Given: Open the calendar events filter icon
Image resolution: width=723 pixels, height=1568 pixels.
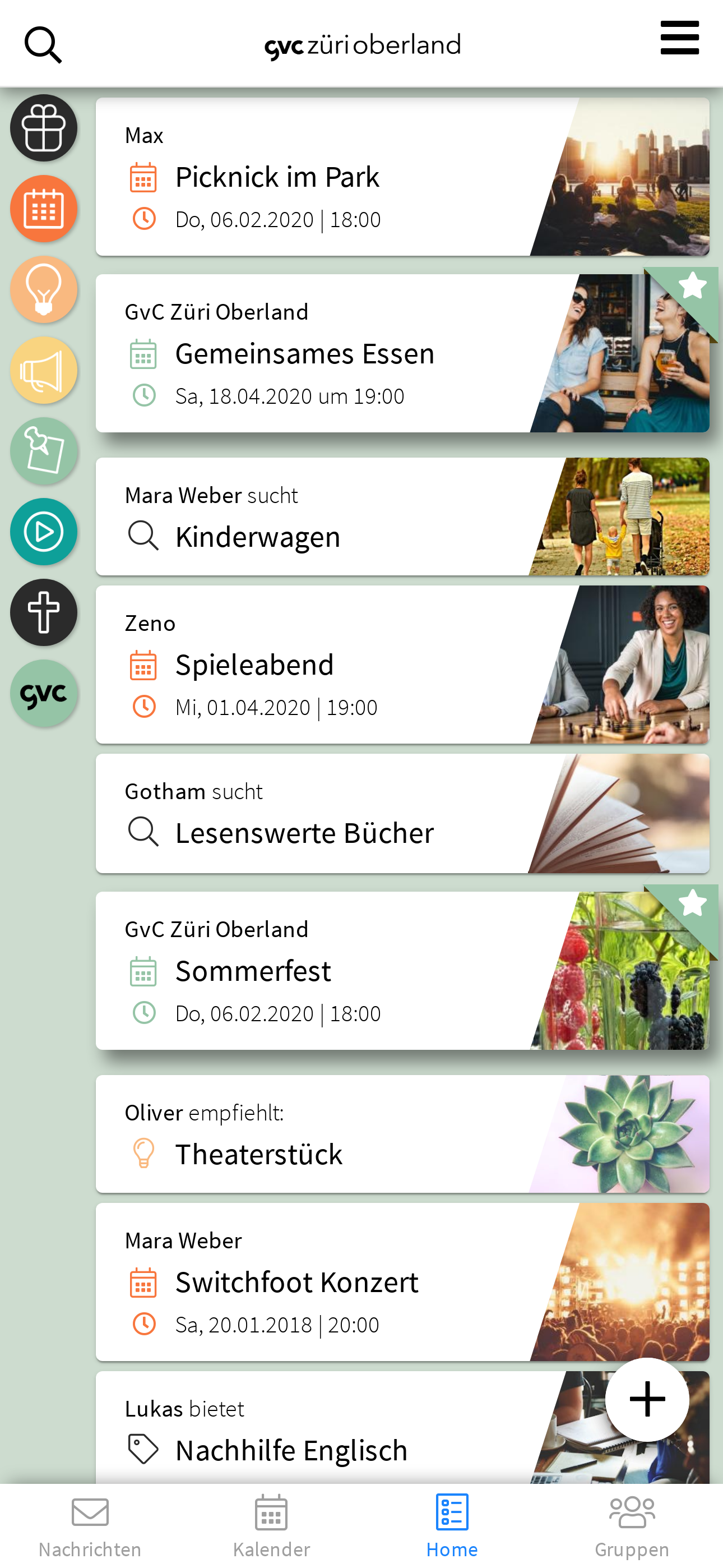Looking at the screenshot, I should tap(43, 208).
